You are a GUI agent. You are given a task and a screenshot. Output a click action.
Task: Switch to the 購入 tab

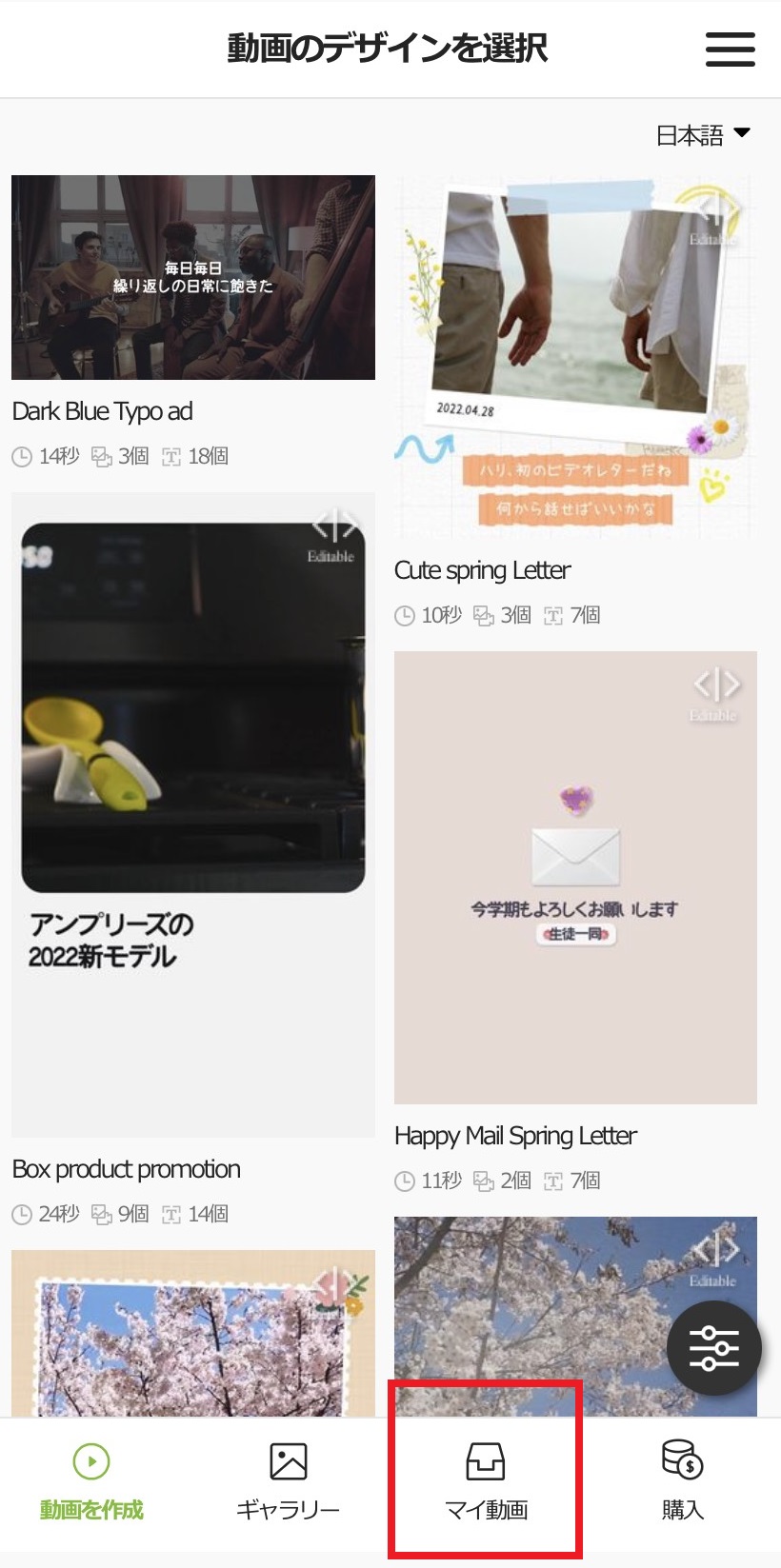pyautogui.click(x=682, y=1482)
